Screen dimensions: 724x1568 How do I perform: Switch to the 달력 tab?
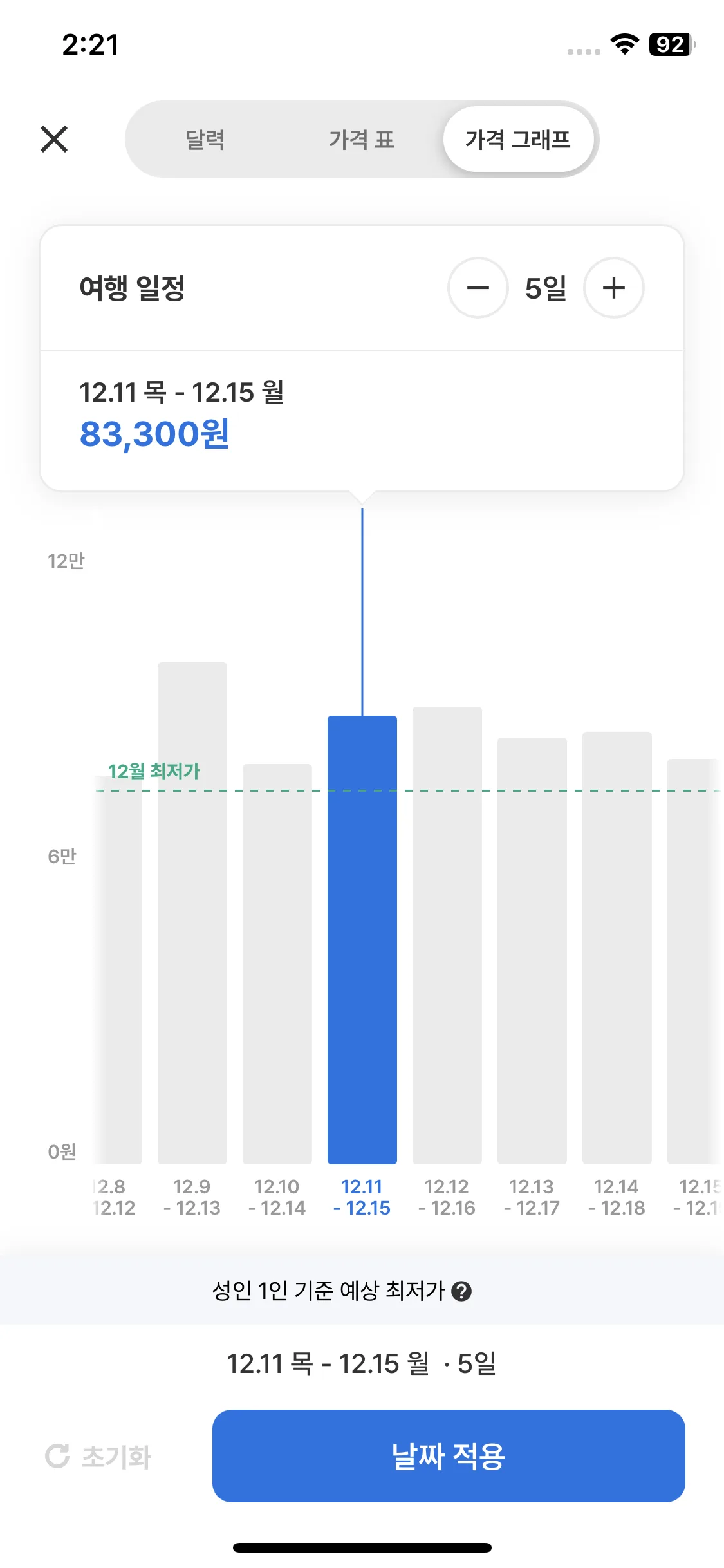point(205,140)
